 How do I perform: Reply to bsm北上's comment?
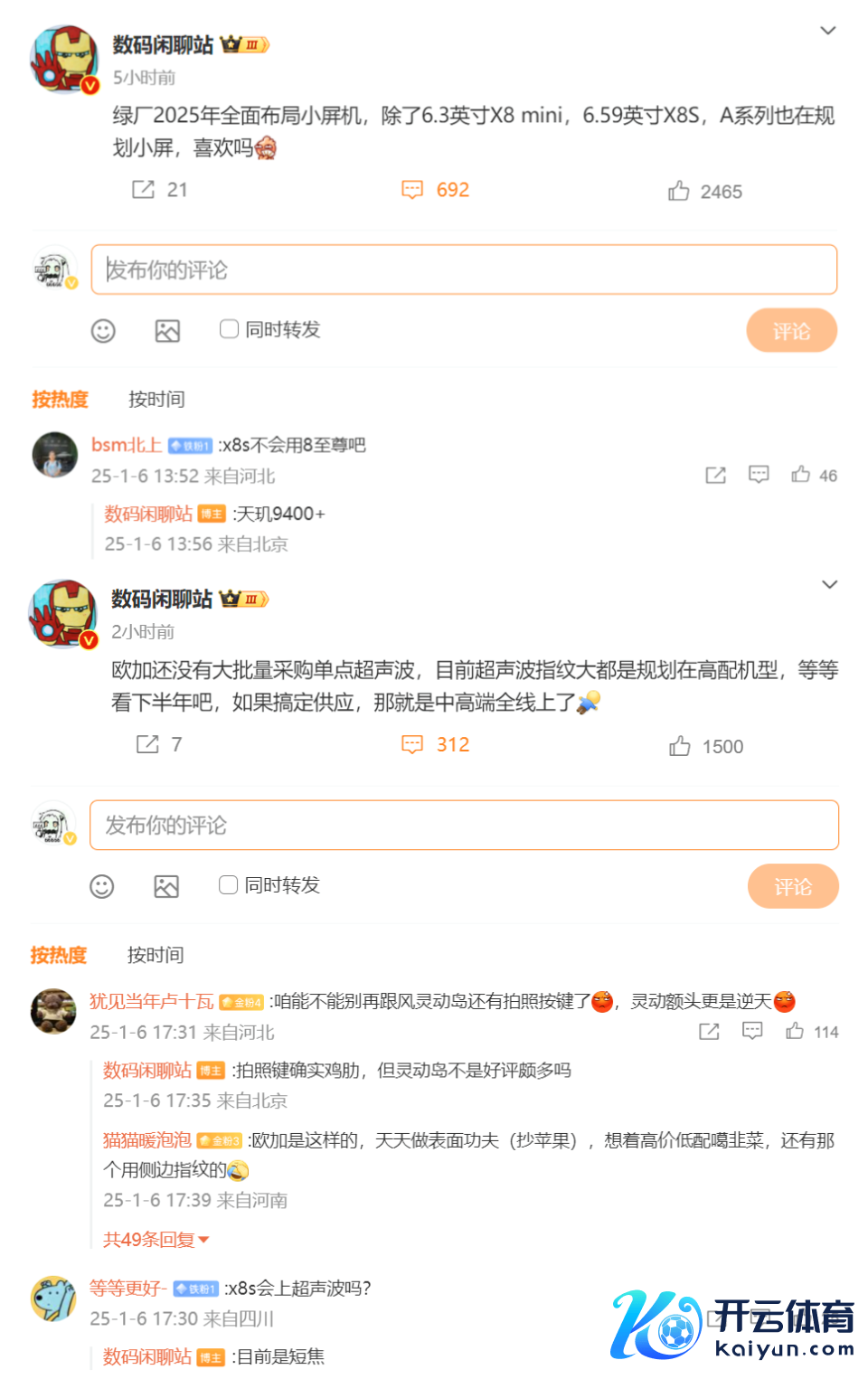(x=759, y=475)
